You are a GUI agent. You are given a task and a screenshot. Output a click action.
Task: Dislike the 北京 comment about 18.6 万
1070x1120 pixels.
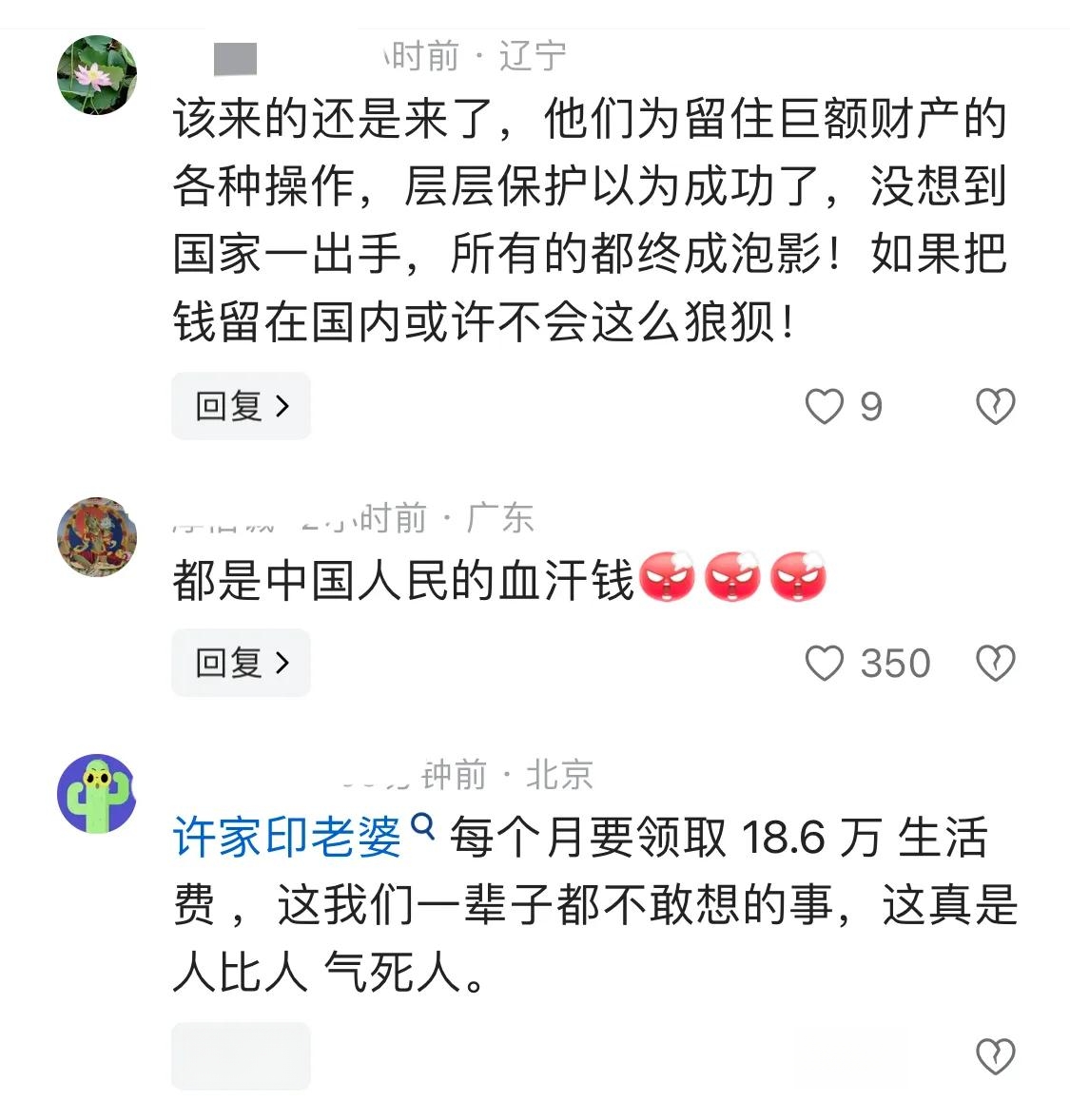tap(995, 1056)
